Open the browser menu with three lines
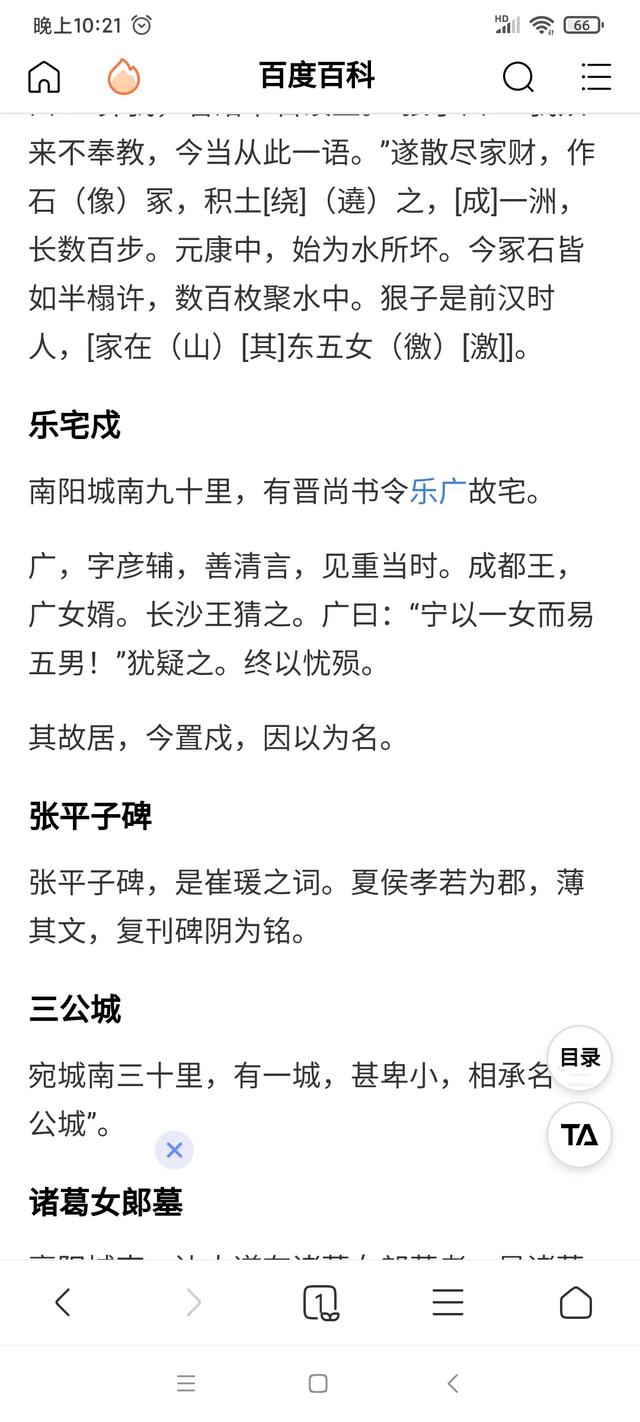640x1422 pixels. (x=447, y=1302)
